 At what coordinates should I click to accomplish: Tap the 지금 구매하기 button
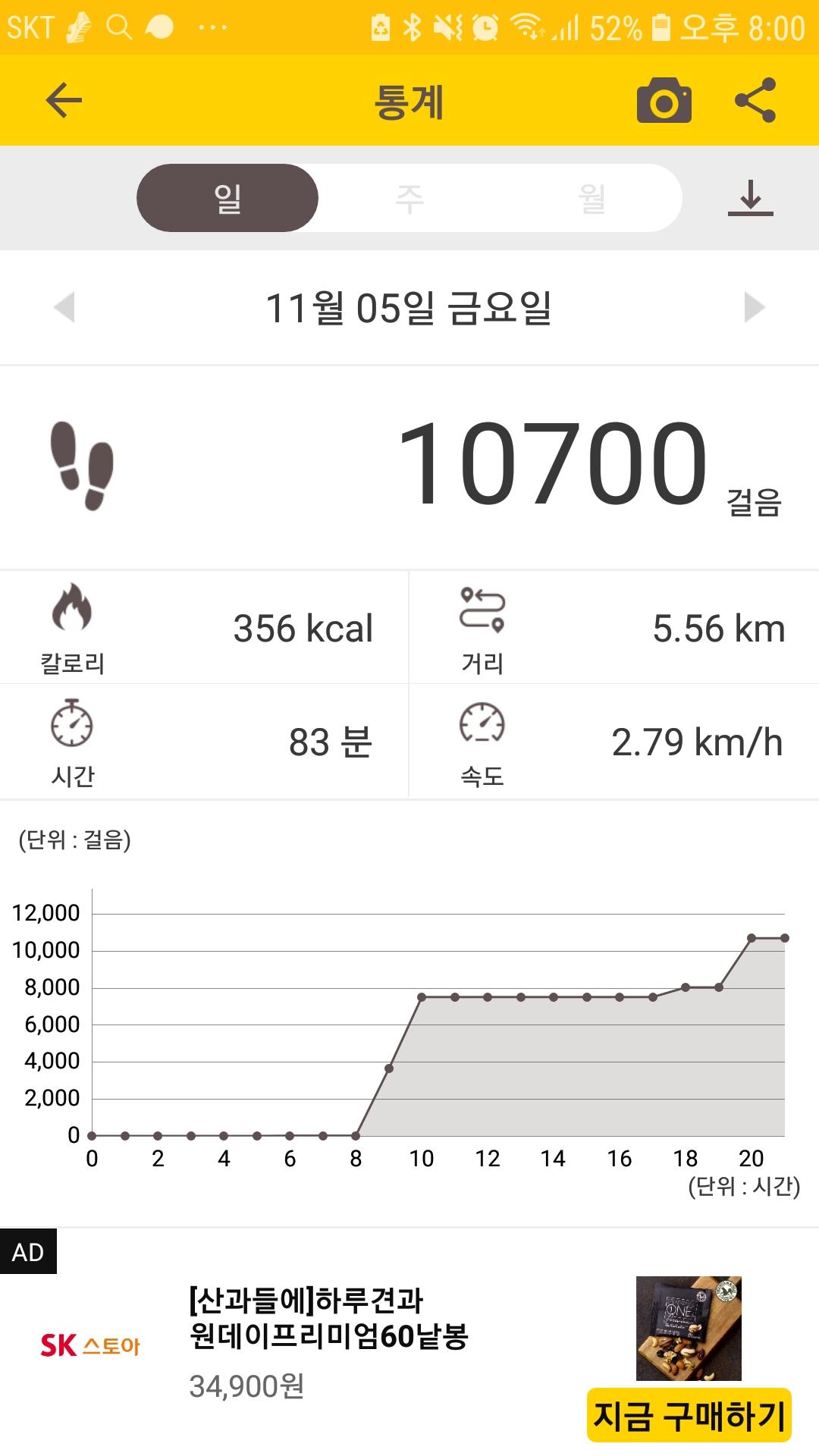tap(689, 1415)
